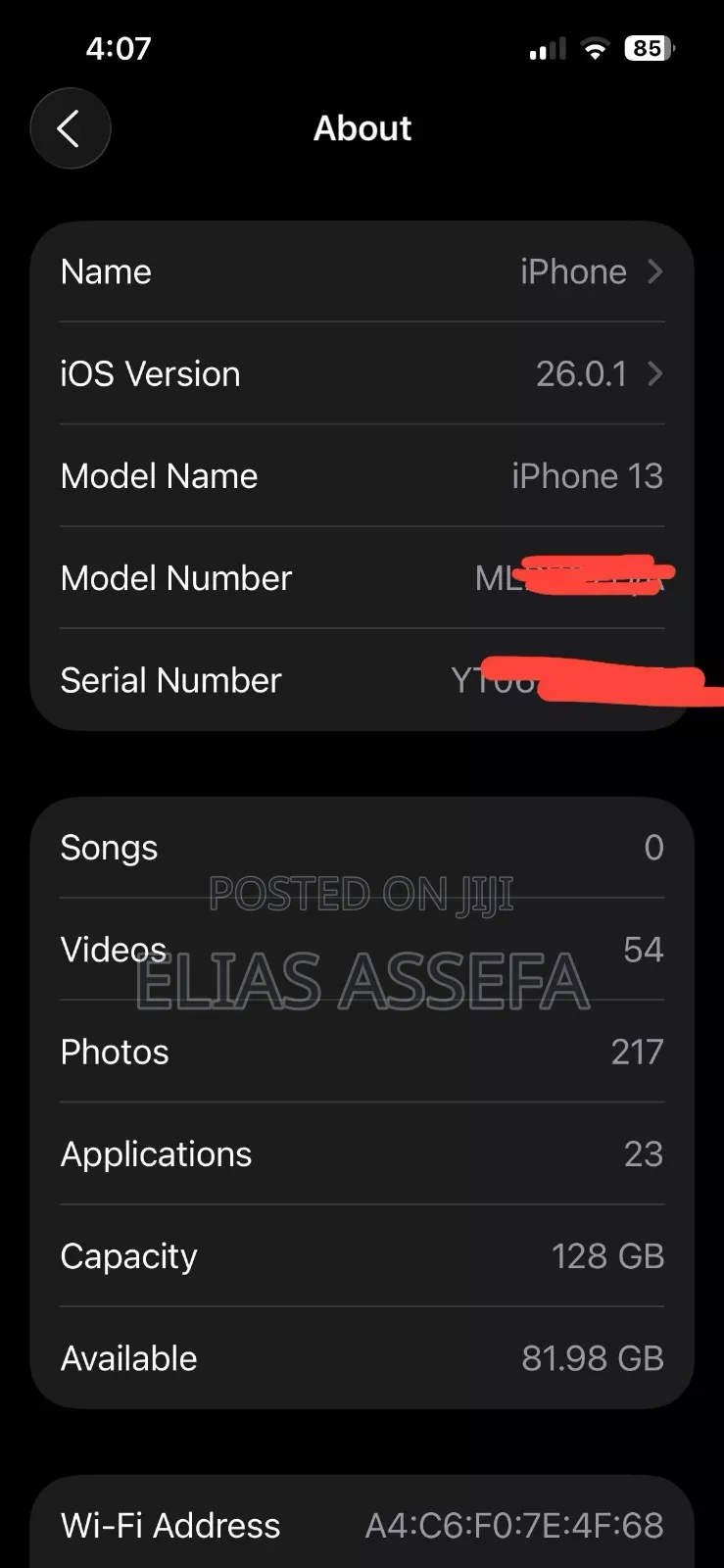Tap the cellular signal bars icon
The width and height of the screenshot is (724, 1568).
(x=546, y=47)
